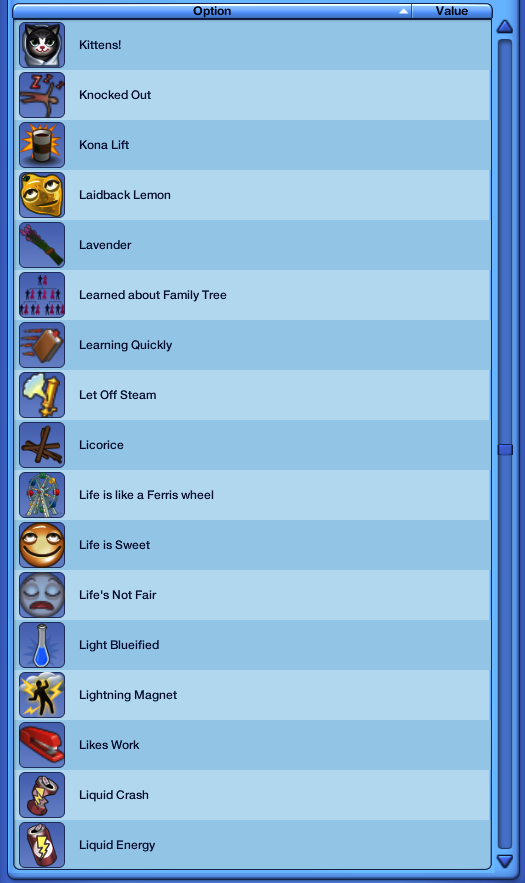
Task: Sort by the Value column header
Action: click(x=452, y=11)
